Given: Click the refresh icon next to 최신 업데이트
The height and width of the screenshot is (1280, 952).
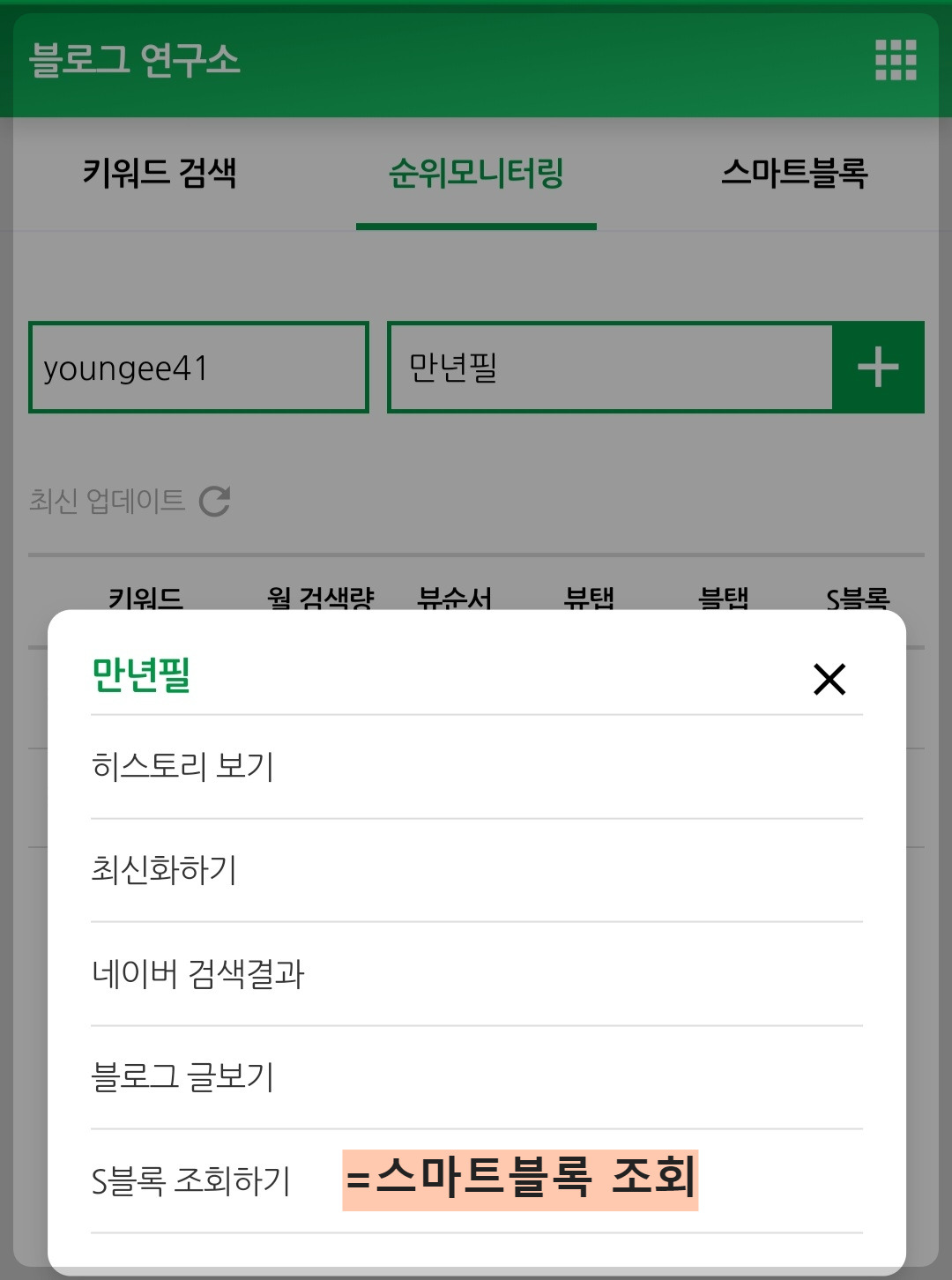Looking at the screenshot, I should [x=215, y=501].
